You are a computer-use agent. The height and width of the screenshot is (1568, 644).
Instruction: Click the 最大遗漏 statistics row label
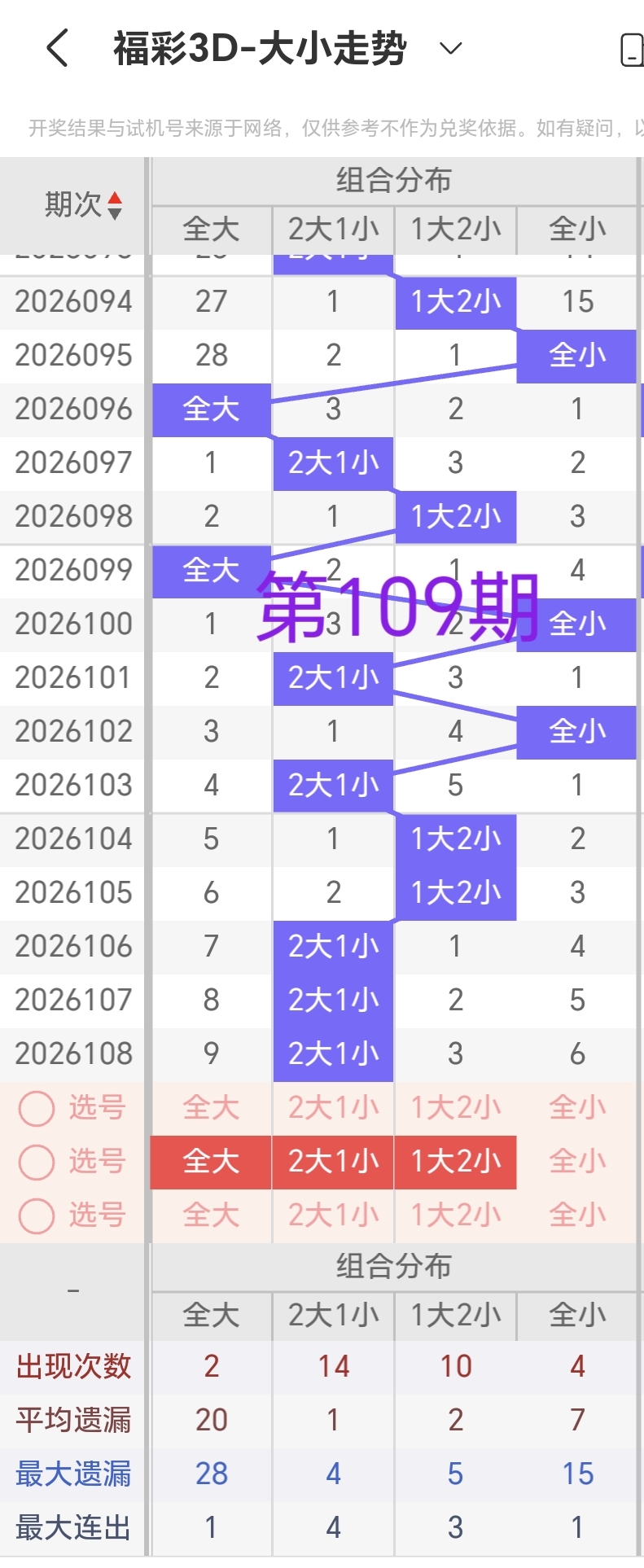(x=73, y=1474)
